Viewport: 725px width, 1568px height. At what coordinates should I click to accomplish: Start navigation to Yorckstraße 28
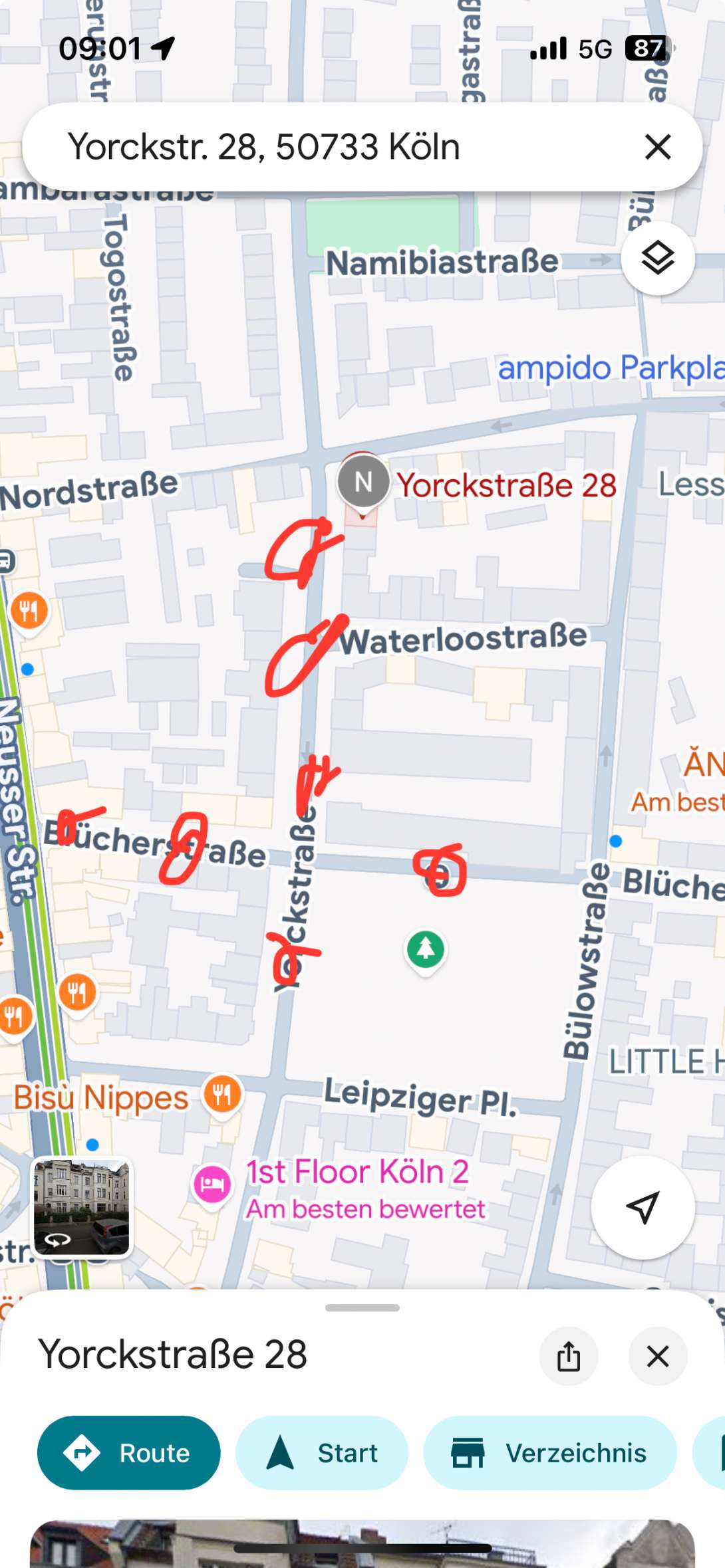(322, 1453)
